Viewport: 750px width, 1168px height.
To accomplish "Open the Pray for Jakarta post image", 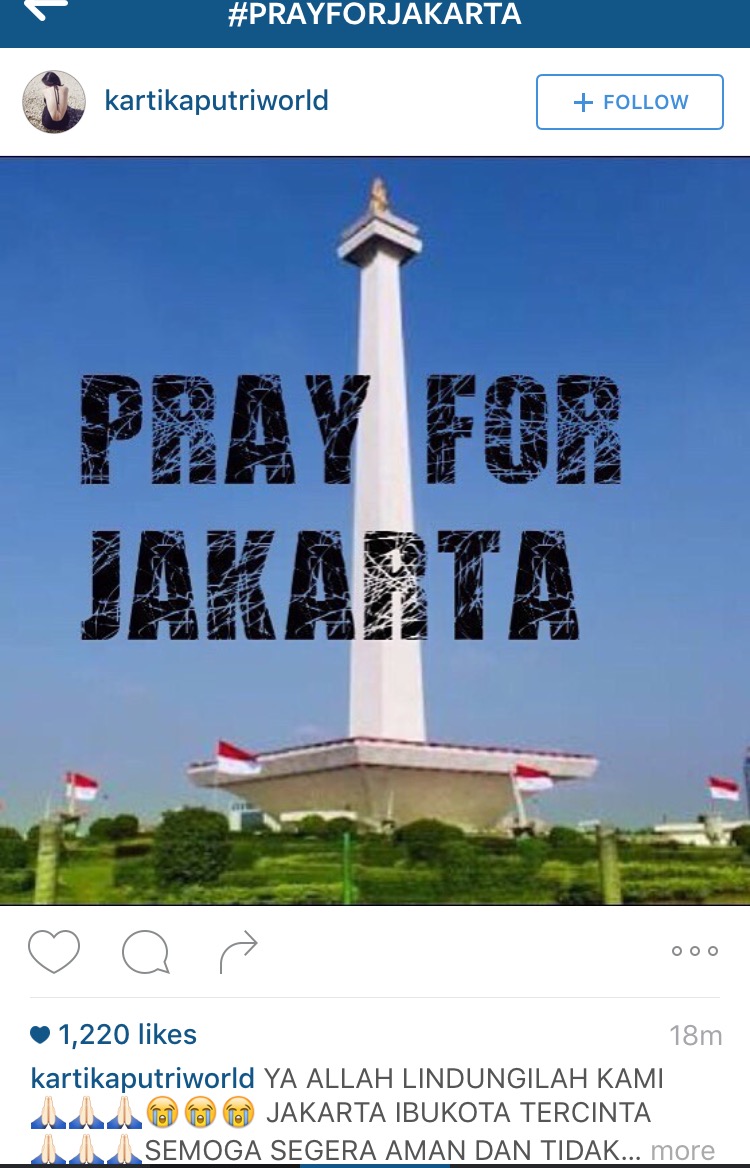I will click(x=375, y=530).
